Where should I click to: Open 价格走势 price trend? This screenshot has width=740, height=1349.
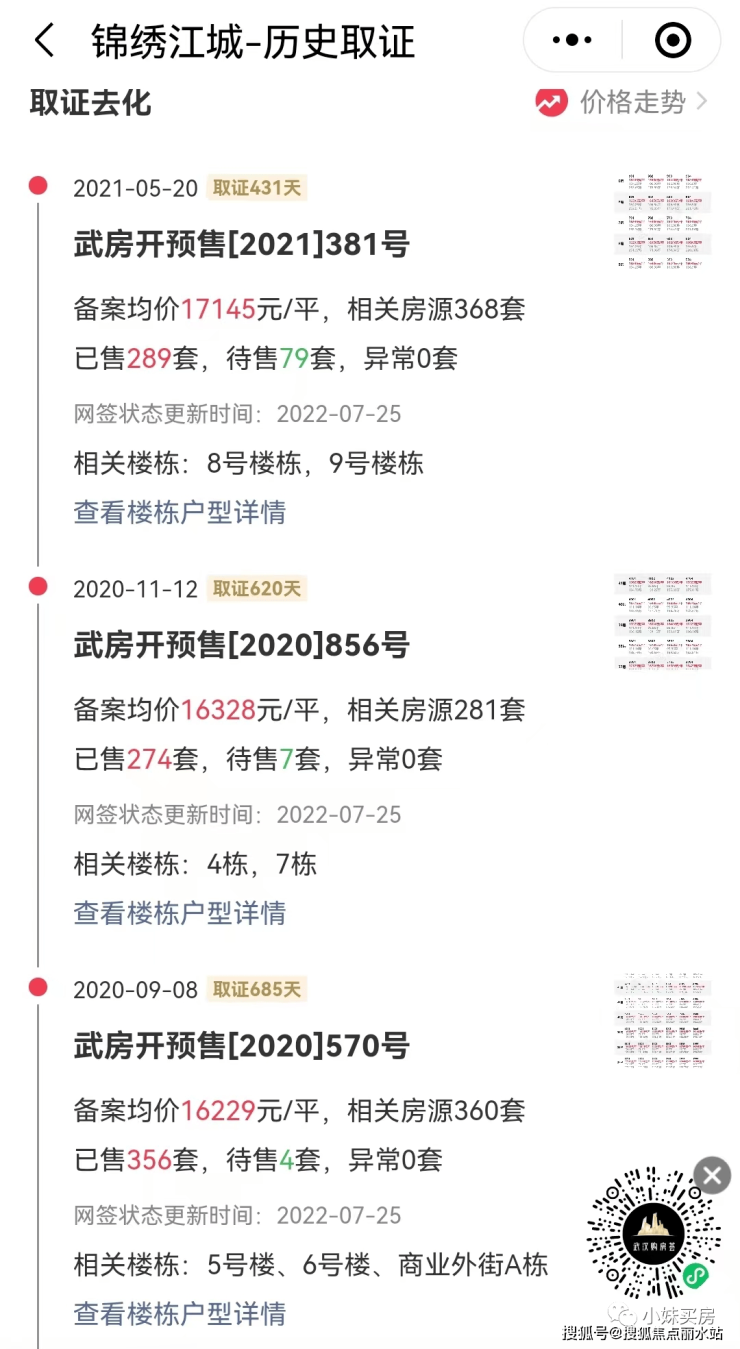coord(621,102)
